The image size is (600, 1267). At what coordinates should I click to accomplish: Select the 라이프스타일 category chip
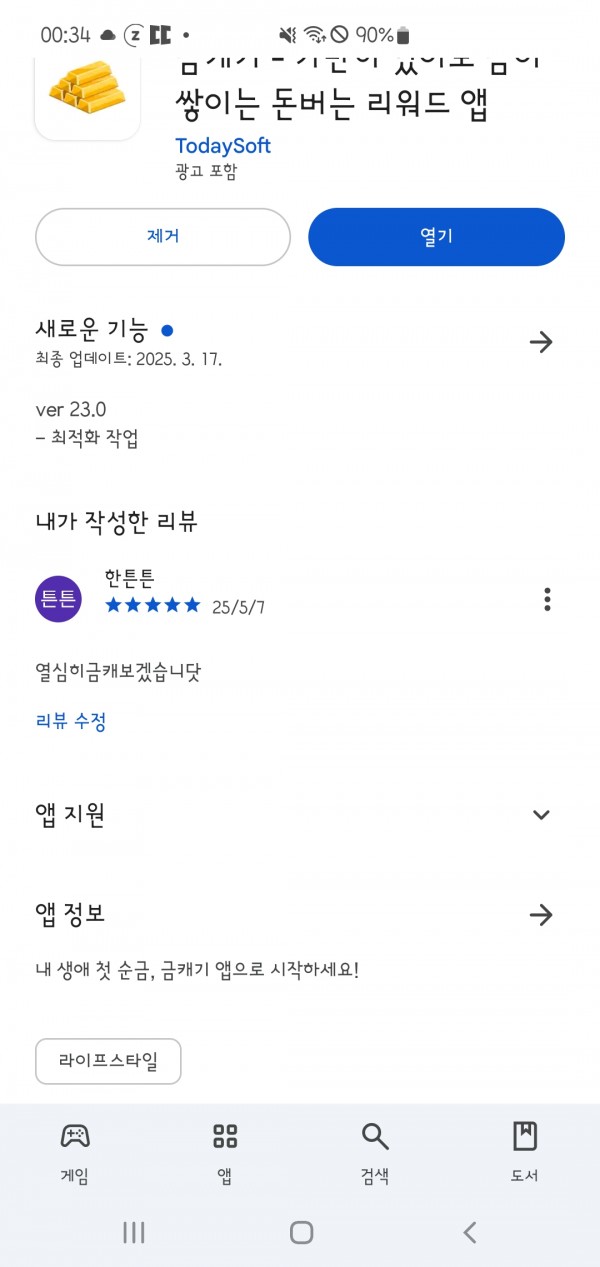(x=108, y=1061)
